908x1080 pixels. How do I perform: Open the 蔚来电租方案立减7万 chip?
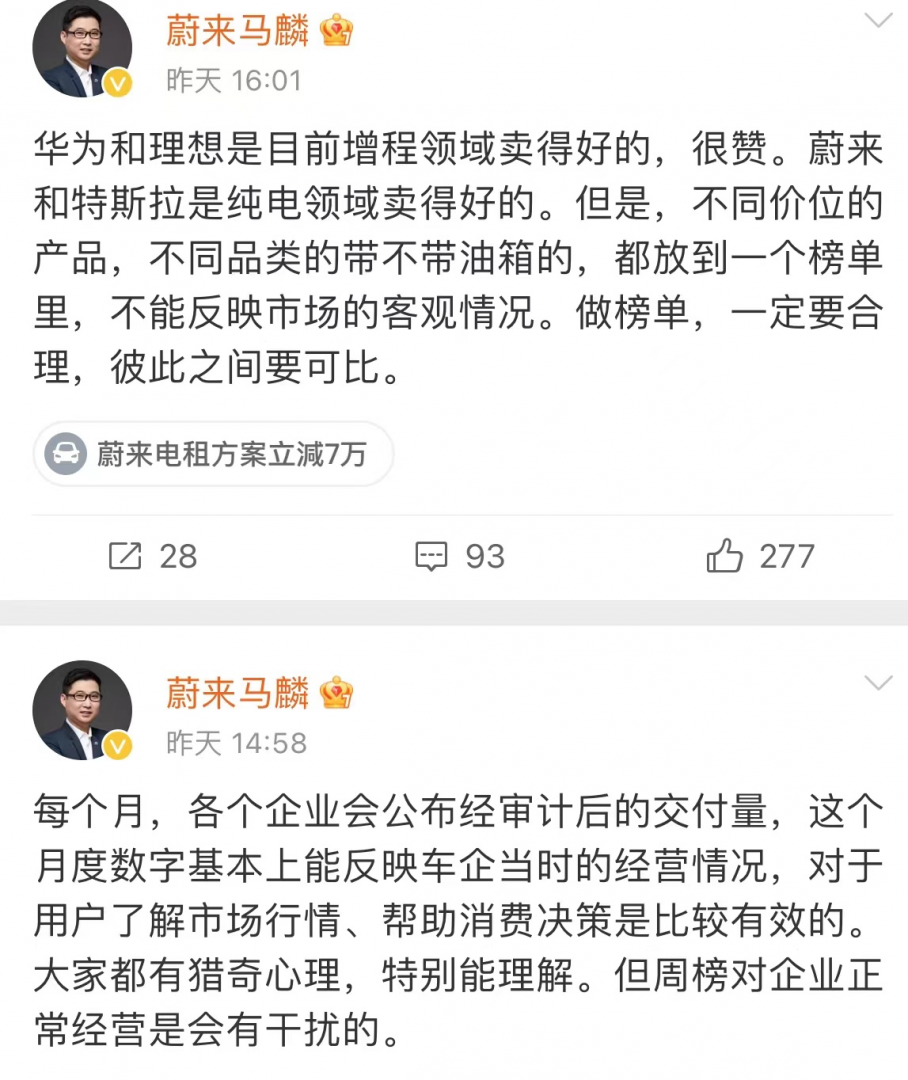coord(213,454)
